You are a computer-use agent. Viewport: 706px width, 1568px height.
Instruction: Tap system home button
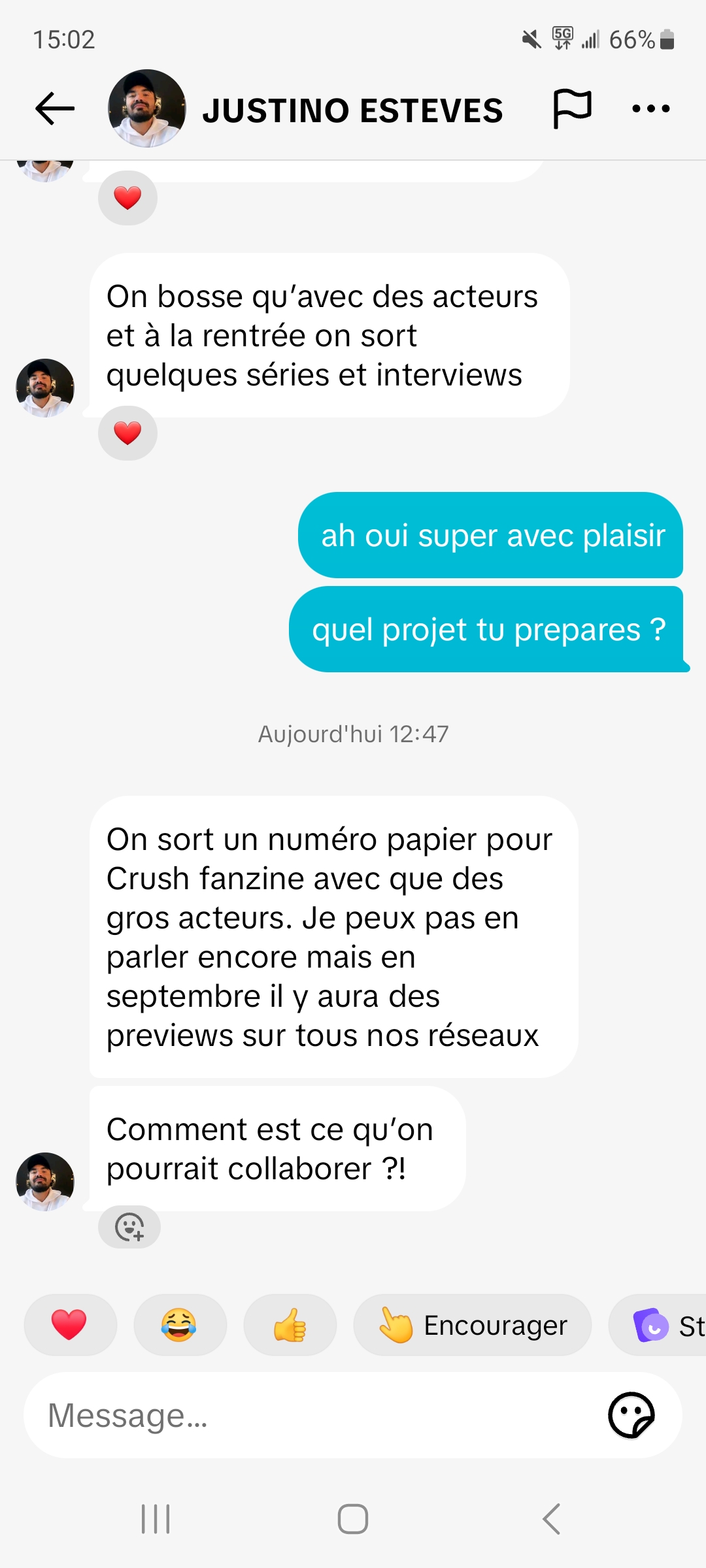coord(353,1518)
